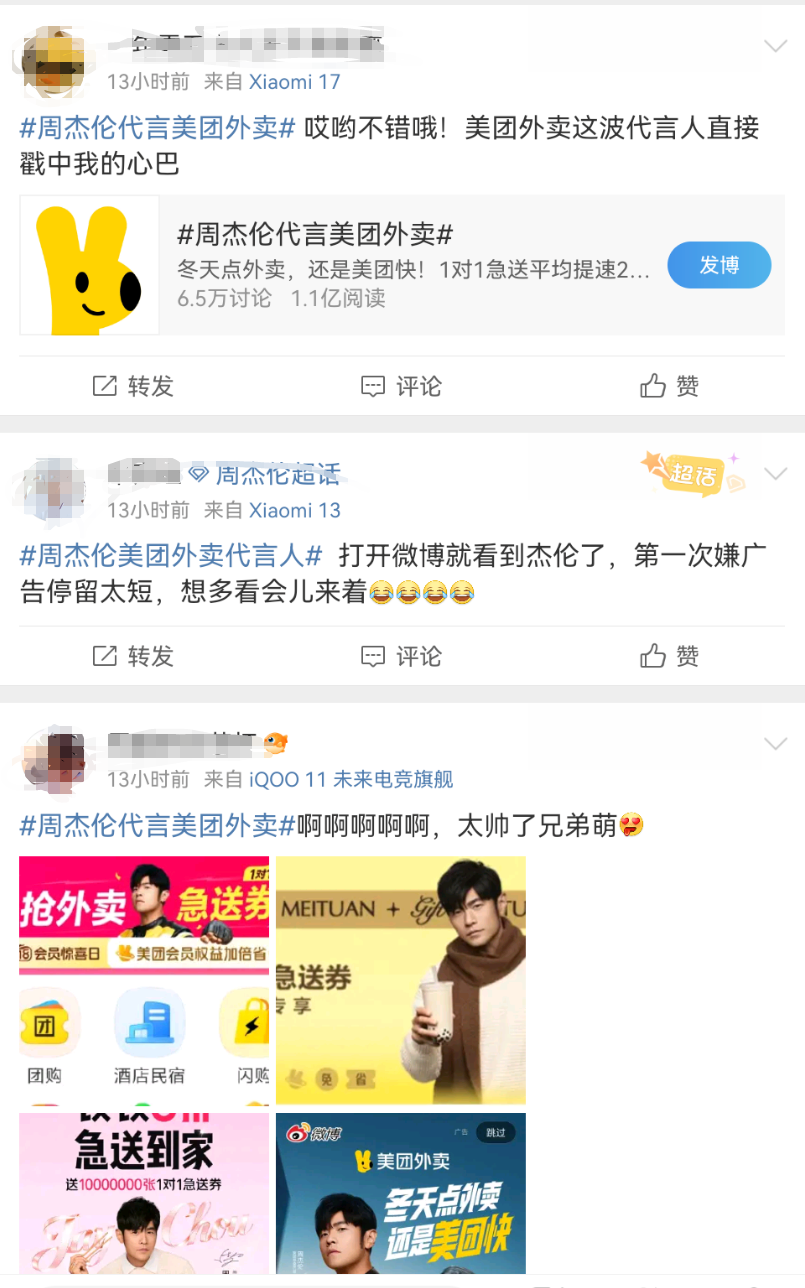
Task: Click the comment bubble icon on second post
Action: tap(374, 656)
